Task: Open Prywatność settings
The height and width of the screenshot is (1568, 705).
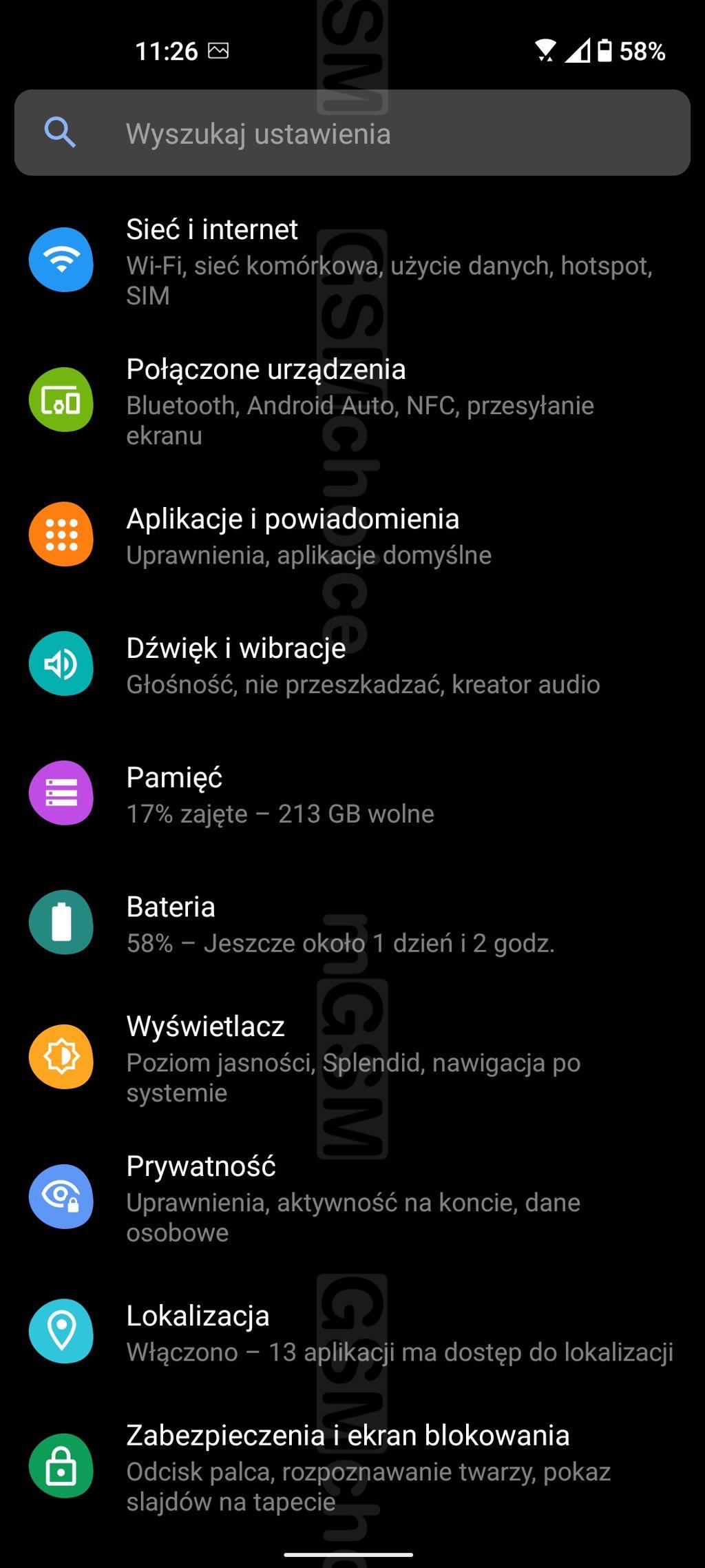Action: coord(352,1198)
